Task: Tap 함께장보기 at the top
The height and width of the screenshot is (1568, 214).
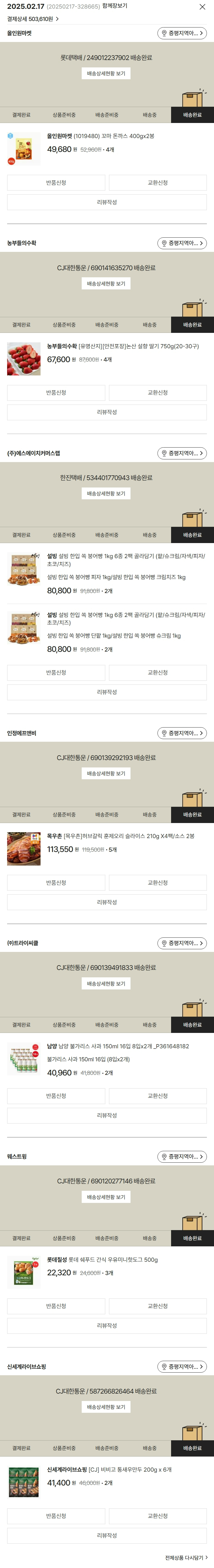Action: click(x=115, y=6)
